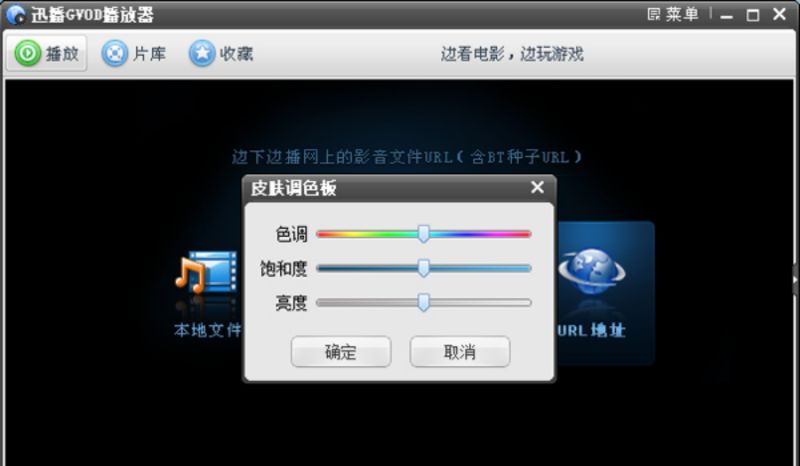Open the URL地址 option
Screen dimensions: 800x466
(593, 290)
